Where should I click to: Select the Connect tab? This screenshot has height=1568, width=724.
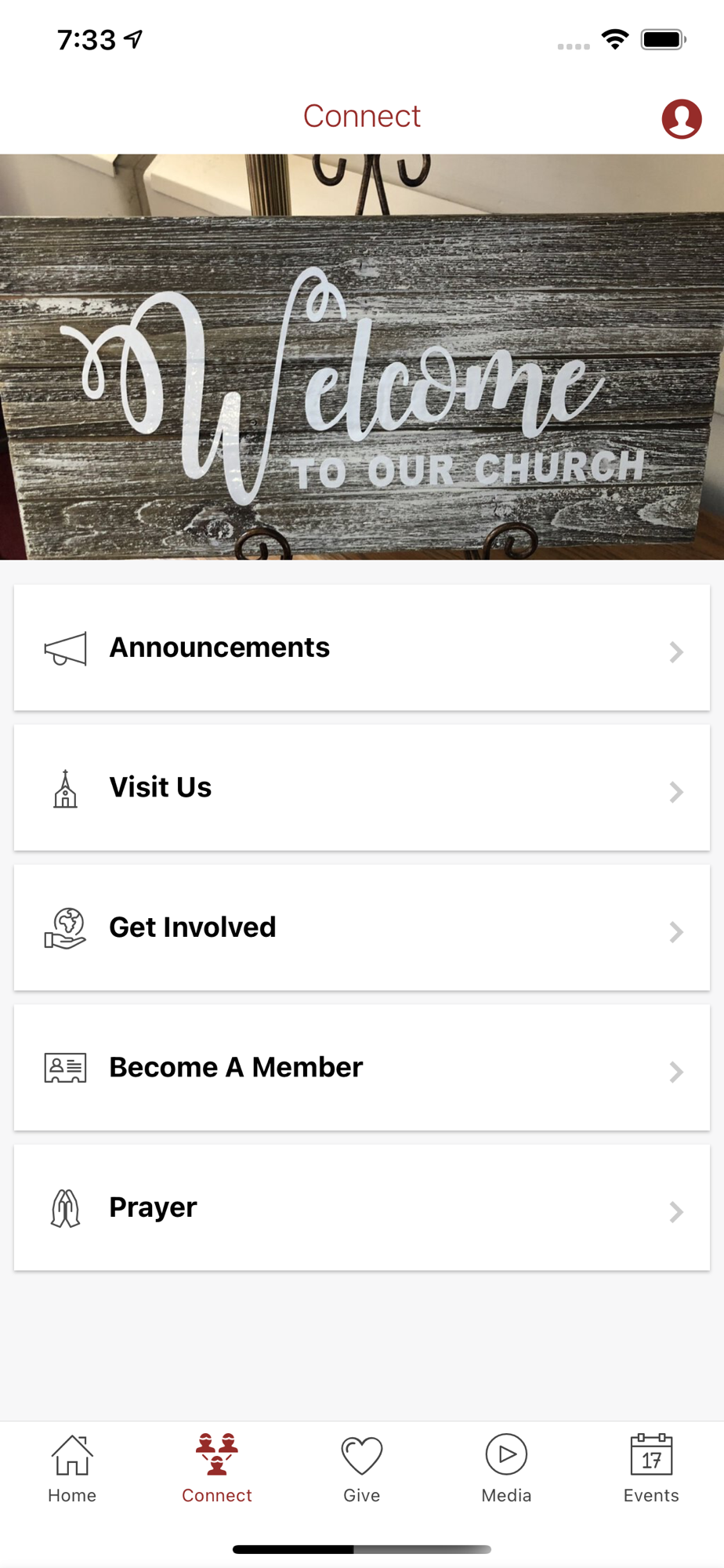click(x=217, y=1469)
